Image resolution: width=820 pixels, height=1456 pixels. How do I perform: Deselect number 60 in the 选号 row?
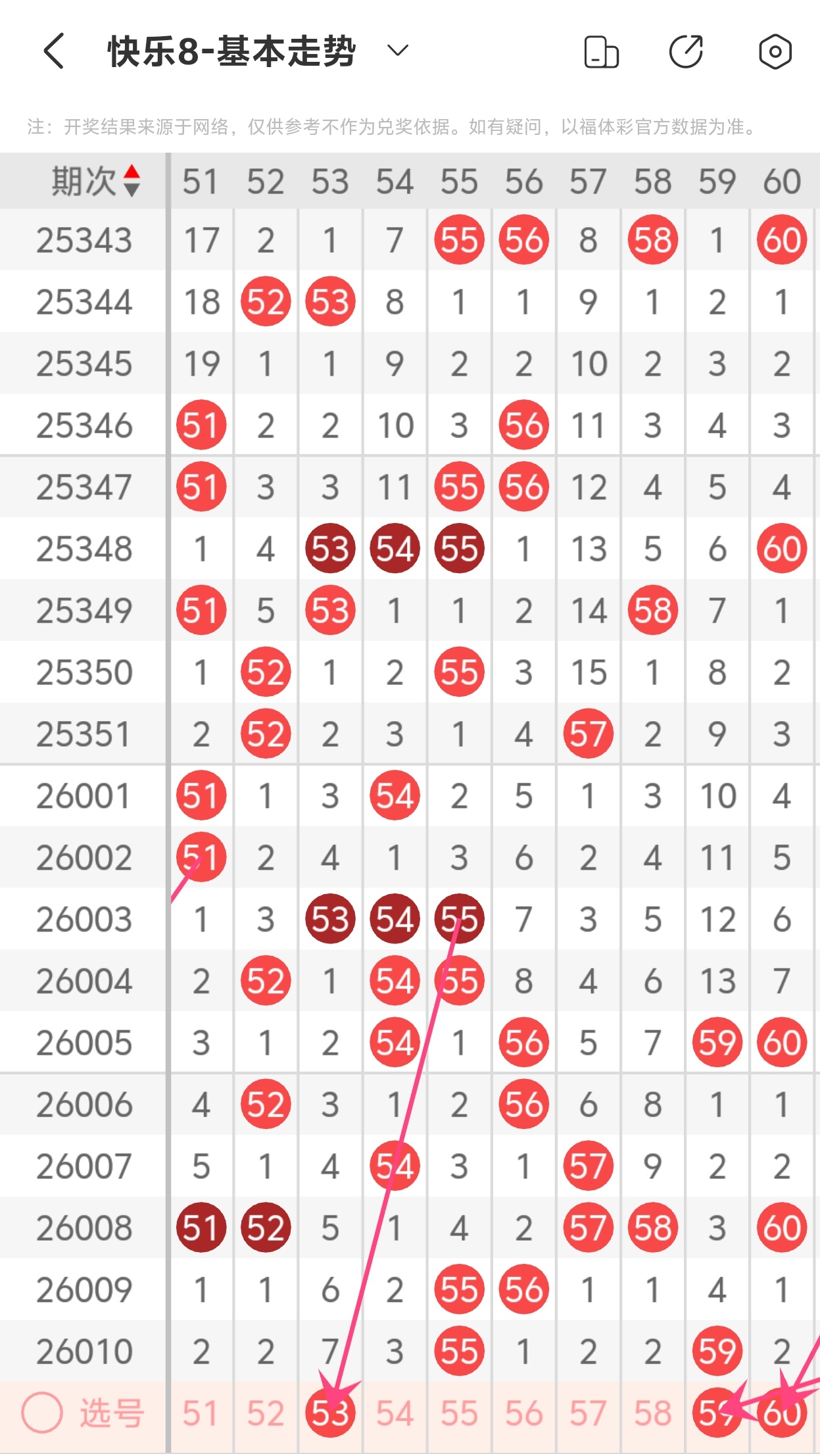(782, 1413)
